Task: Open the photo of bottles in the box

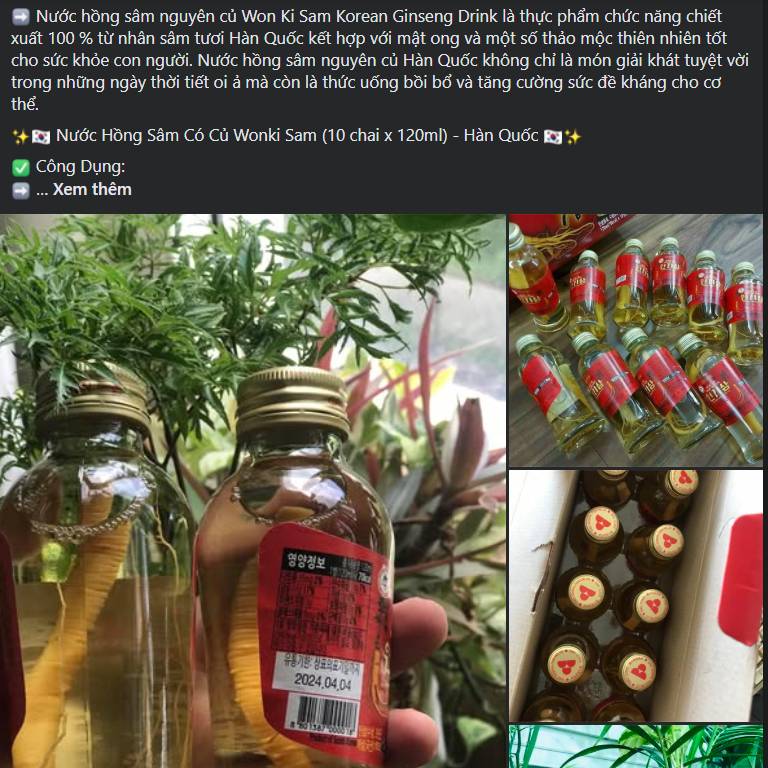Action: 635,595
